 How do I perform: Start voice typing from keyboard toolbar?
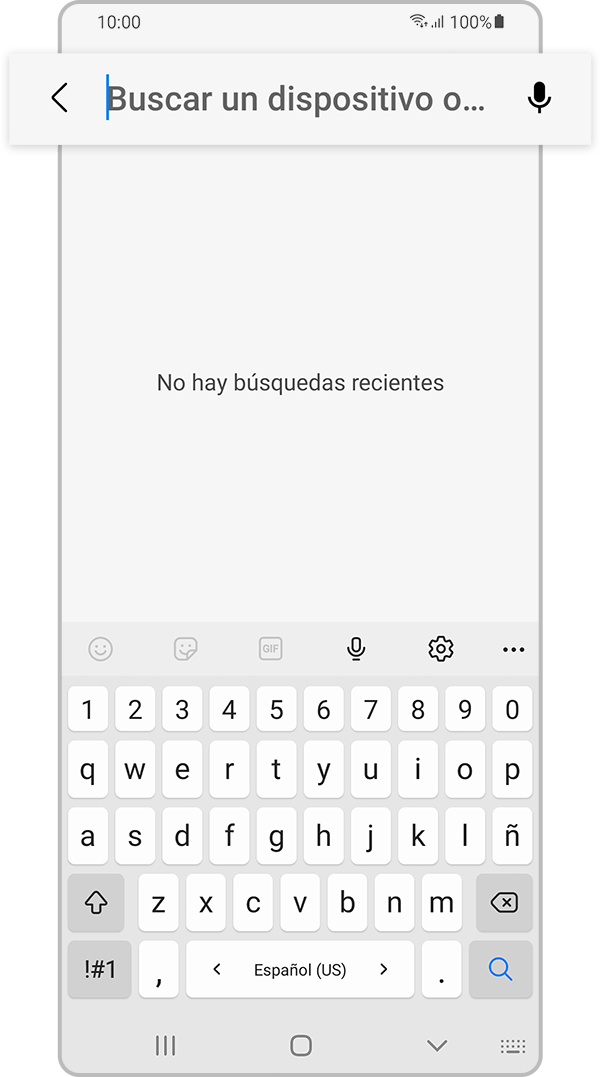[355, 649]
